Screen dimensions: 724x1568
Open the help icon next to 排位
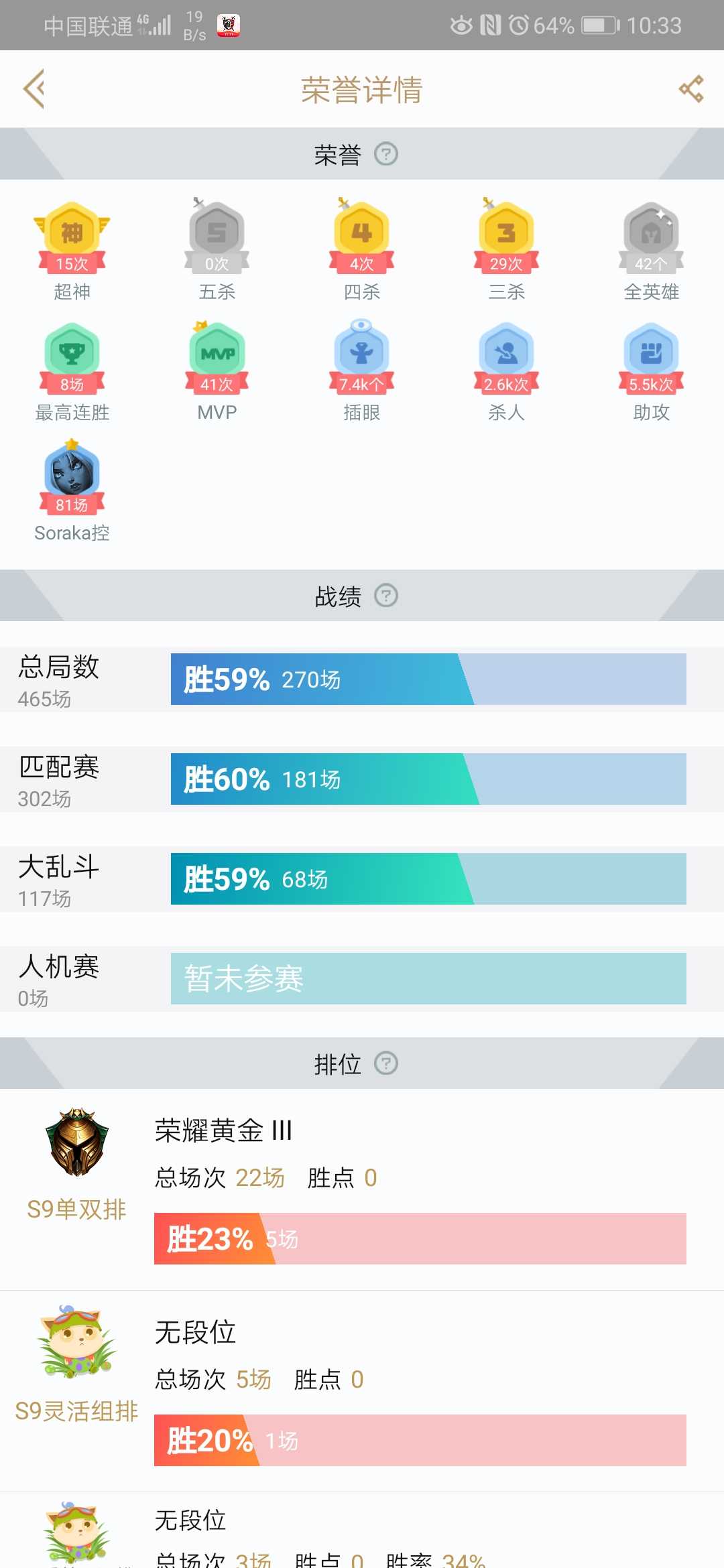point(386,1063)
